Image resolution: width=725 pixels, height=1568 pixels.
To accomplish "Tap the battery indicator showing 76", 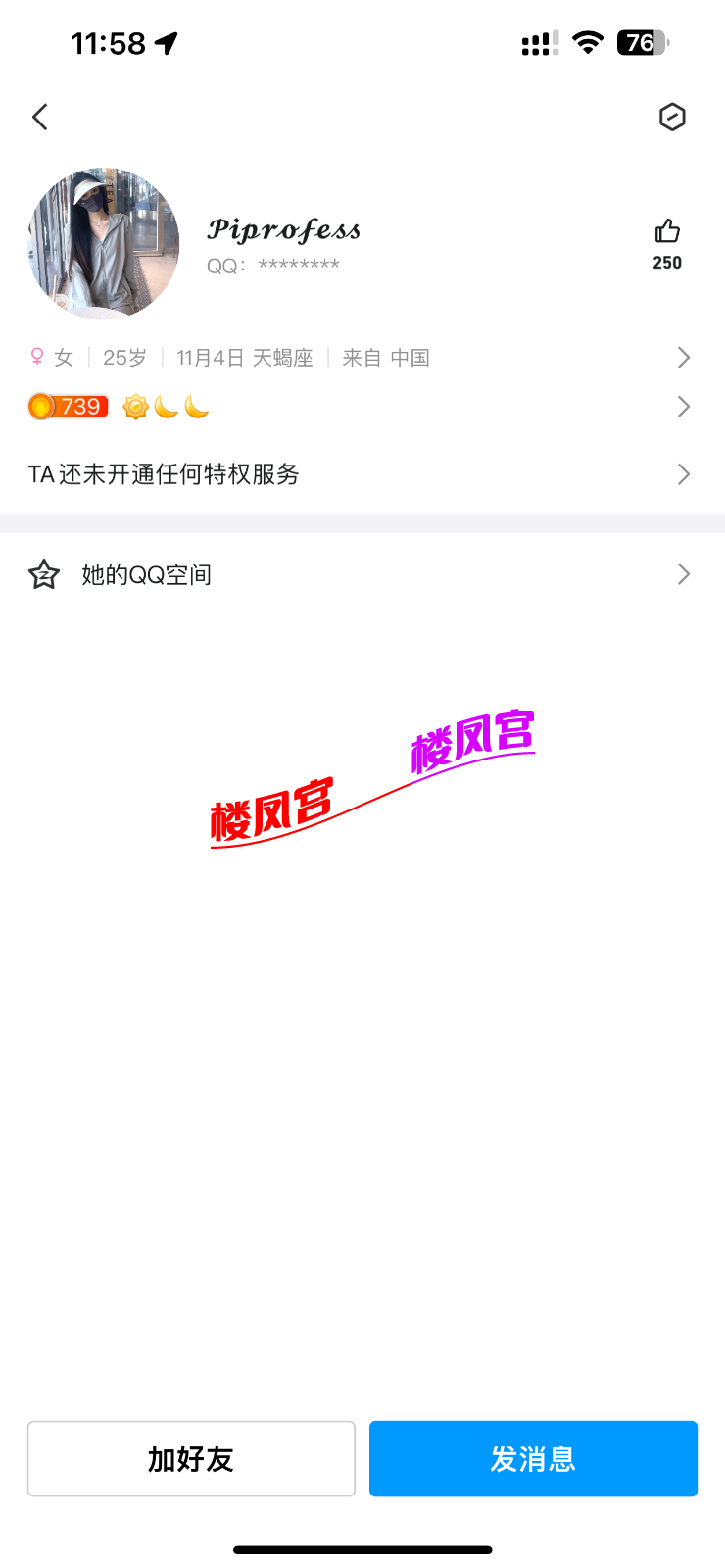I will [642, 43].
